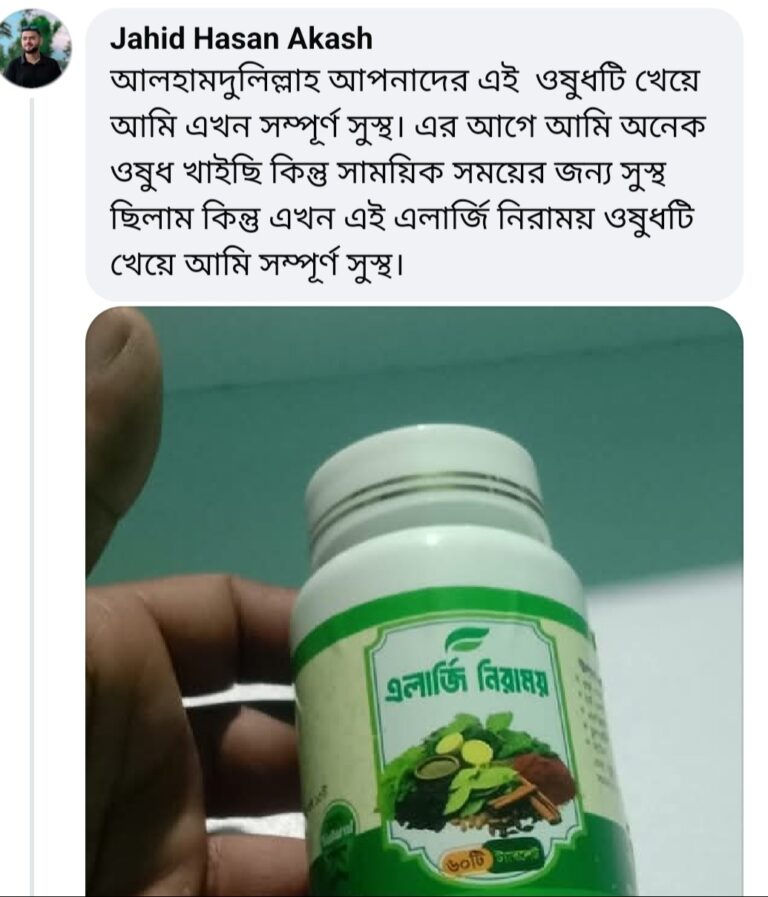Open Jahid Hasan Akash's profile name link

tap(240, 38)
